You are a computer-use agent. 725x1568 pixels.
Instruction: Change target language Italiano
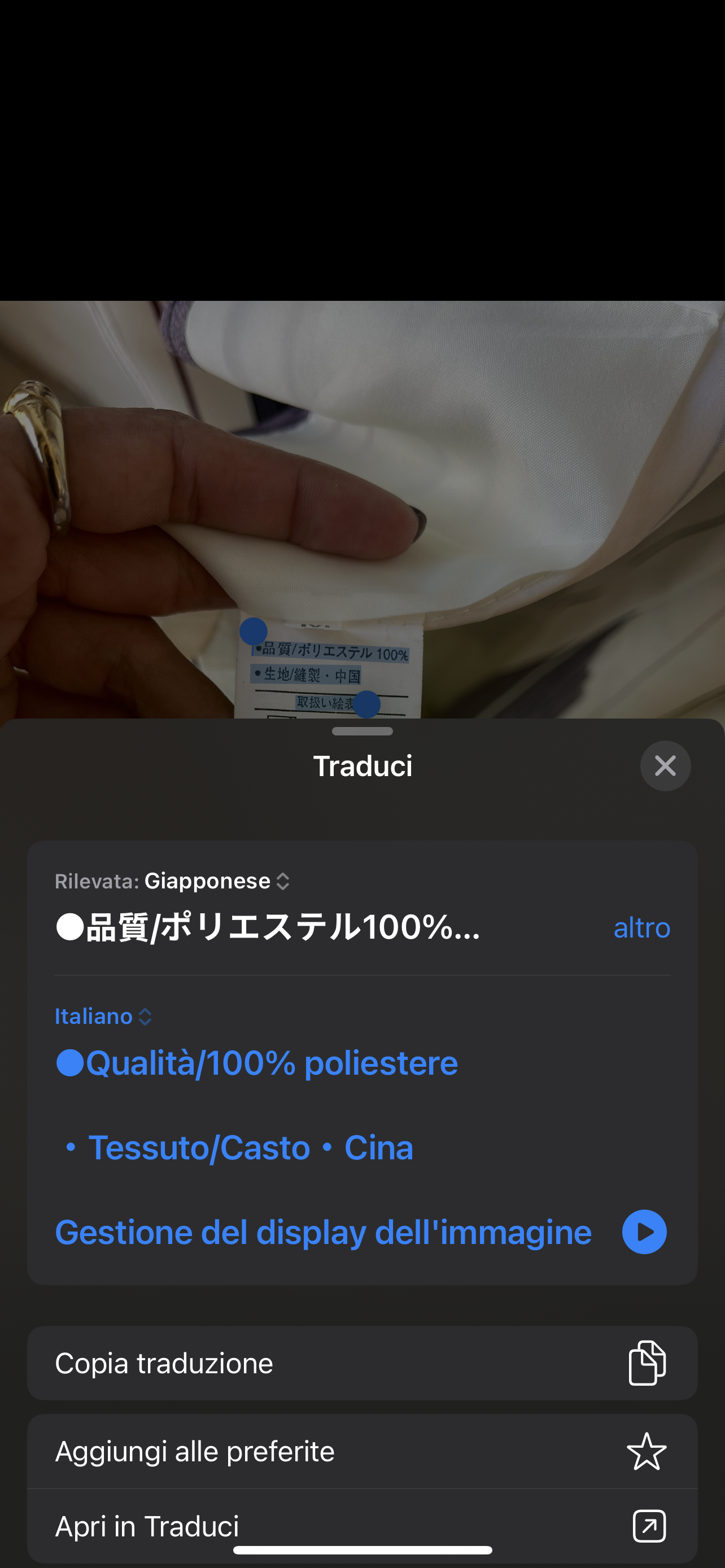103,1016
